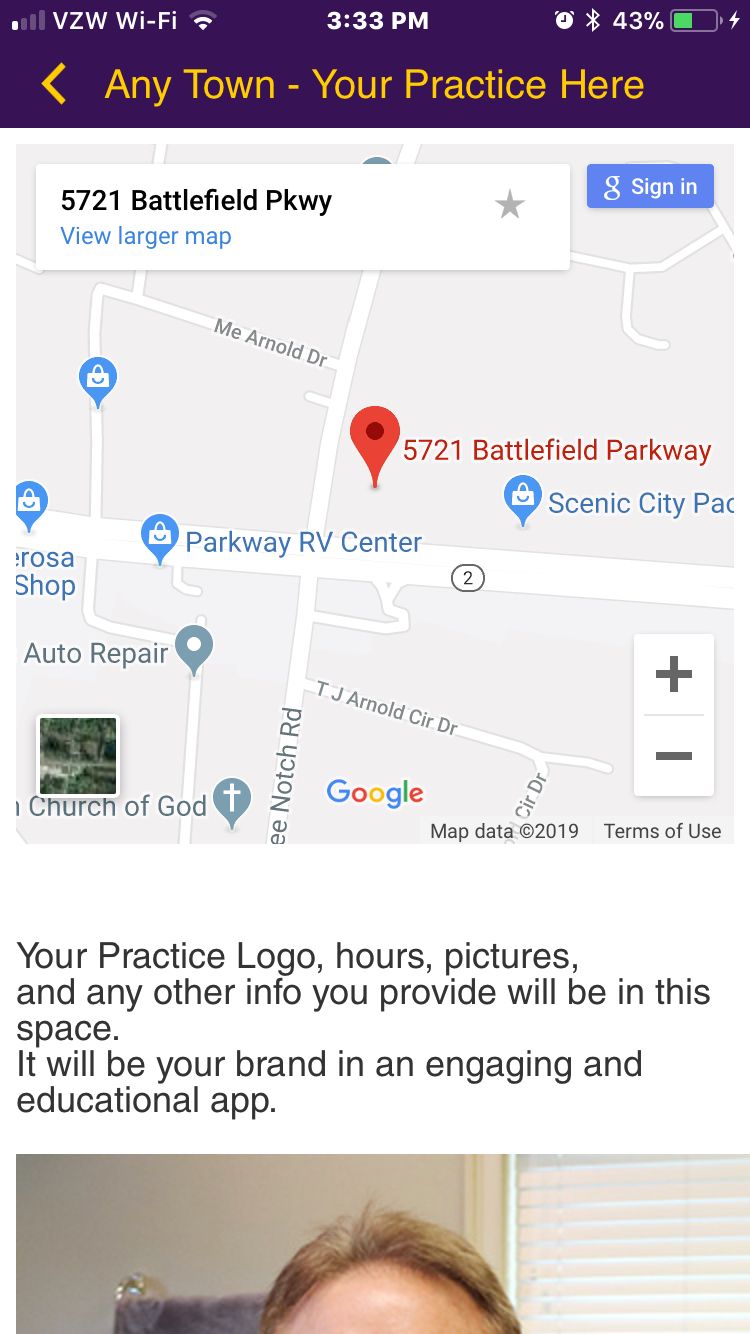Tap the Scenic City shopping marker
This screenshot has width=750, height=1334.
tap(522, 497)
